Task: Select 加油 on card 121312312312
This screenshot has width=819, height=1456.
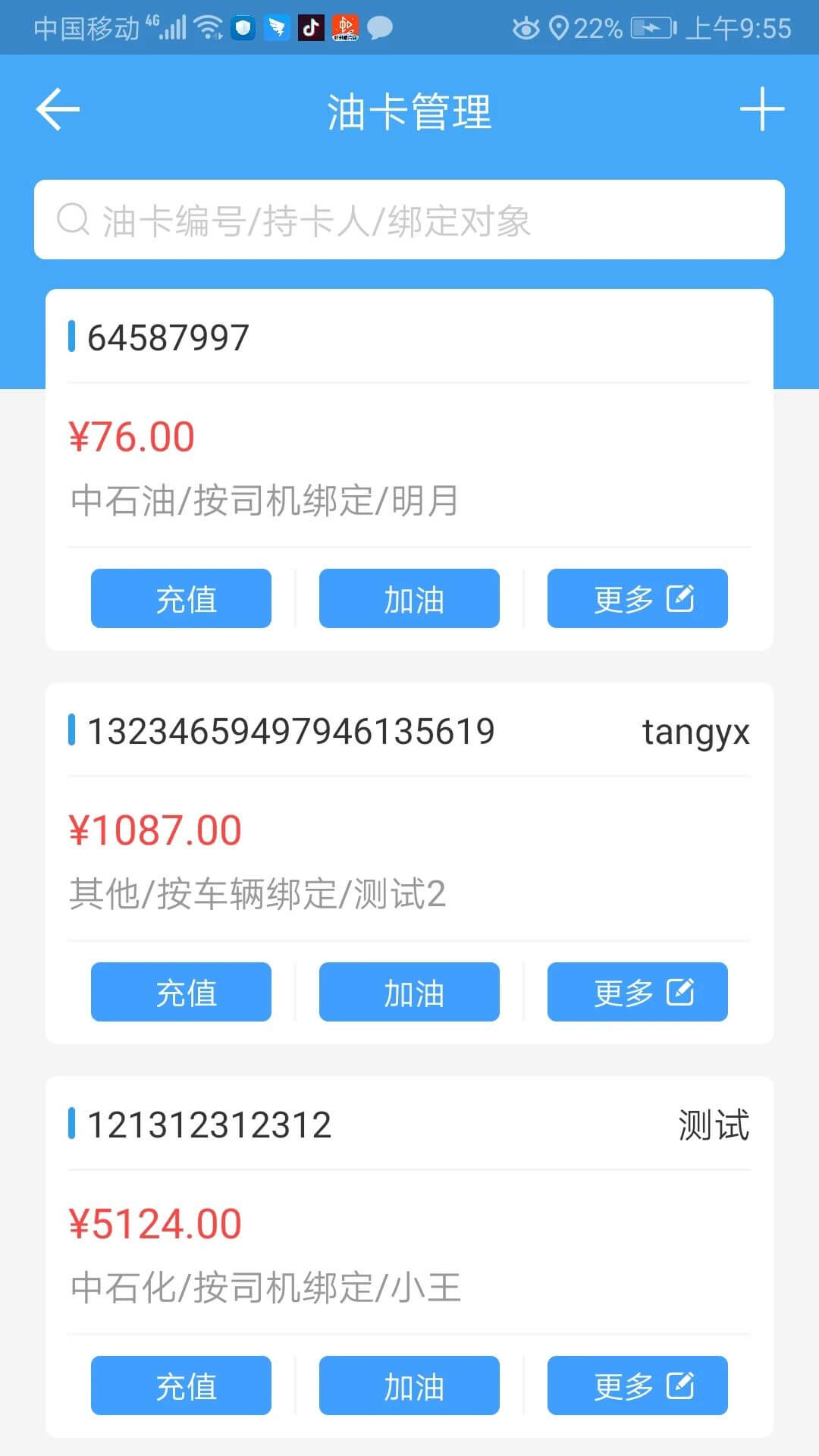Action: [x=409, y=1385]
